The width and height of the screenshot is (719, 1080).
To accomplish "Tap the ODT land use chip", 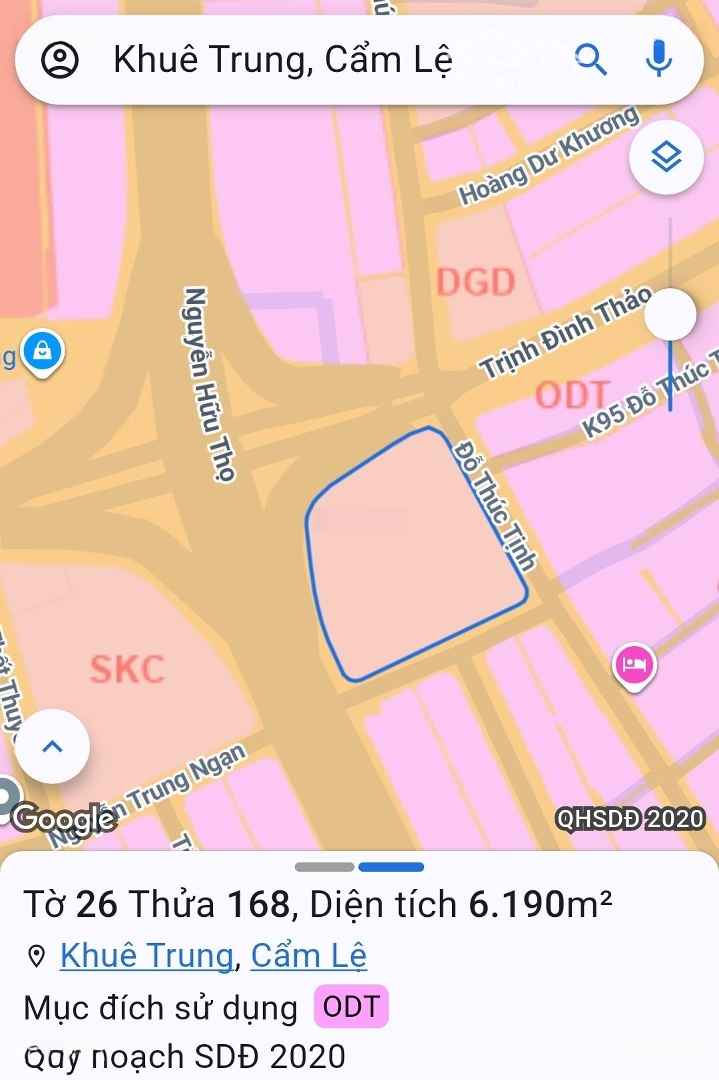I will (351, 1007).
